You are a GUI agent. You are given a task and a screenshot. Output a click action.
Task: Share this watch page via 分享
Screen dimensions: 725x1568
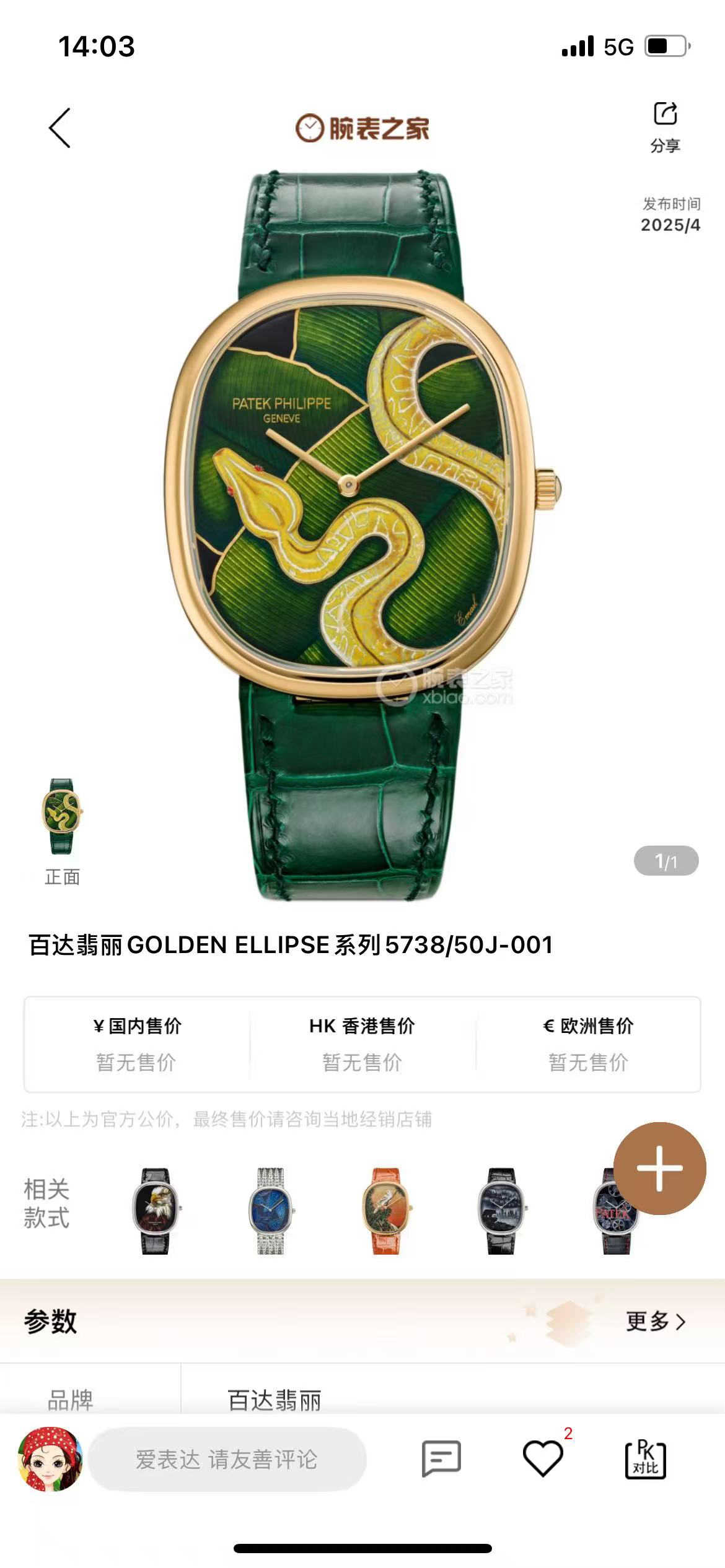click(x=665, y=126)
